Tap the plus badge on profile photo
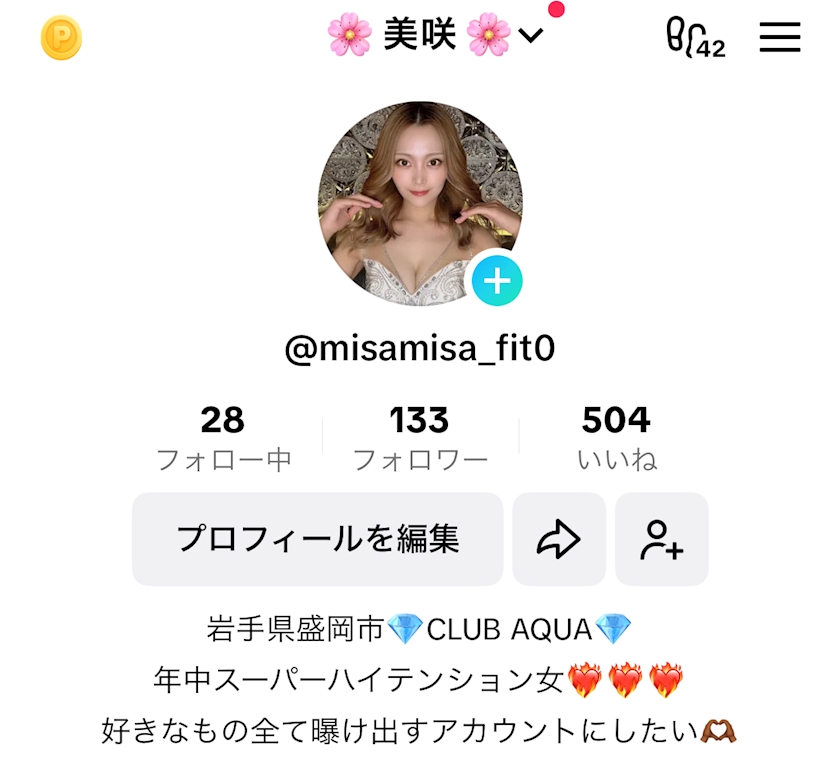 (x=497, y=281)
